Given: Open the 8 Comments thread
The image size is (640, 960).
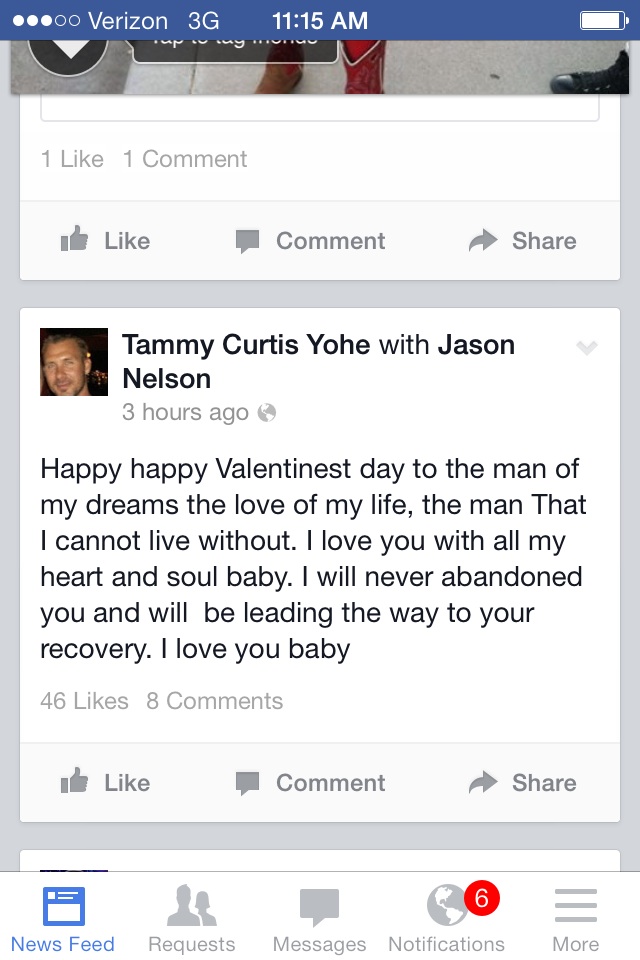Looking at the screenshot, I should pos(214,701).
